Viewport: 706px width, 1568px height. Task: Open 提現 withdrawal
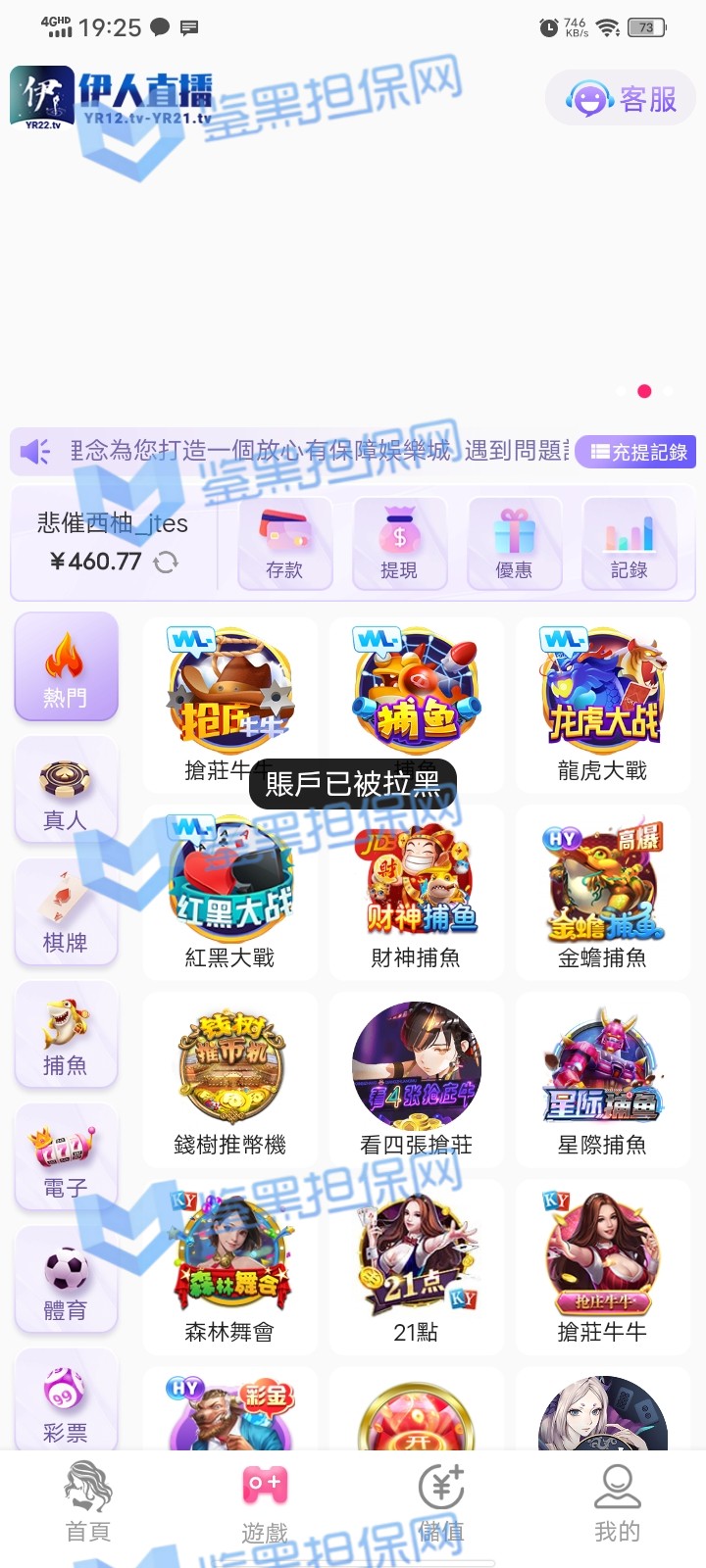(399, 544)
